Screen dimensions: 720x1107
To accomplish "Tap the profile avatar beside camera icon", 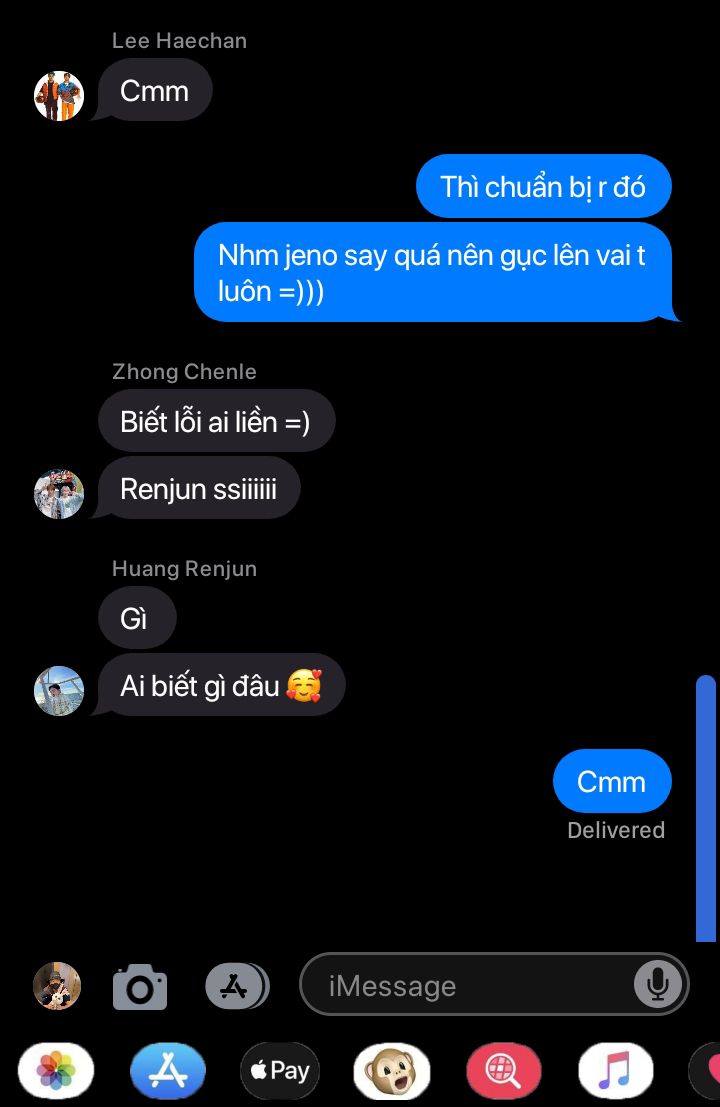I will pos(57,986).
